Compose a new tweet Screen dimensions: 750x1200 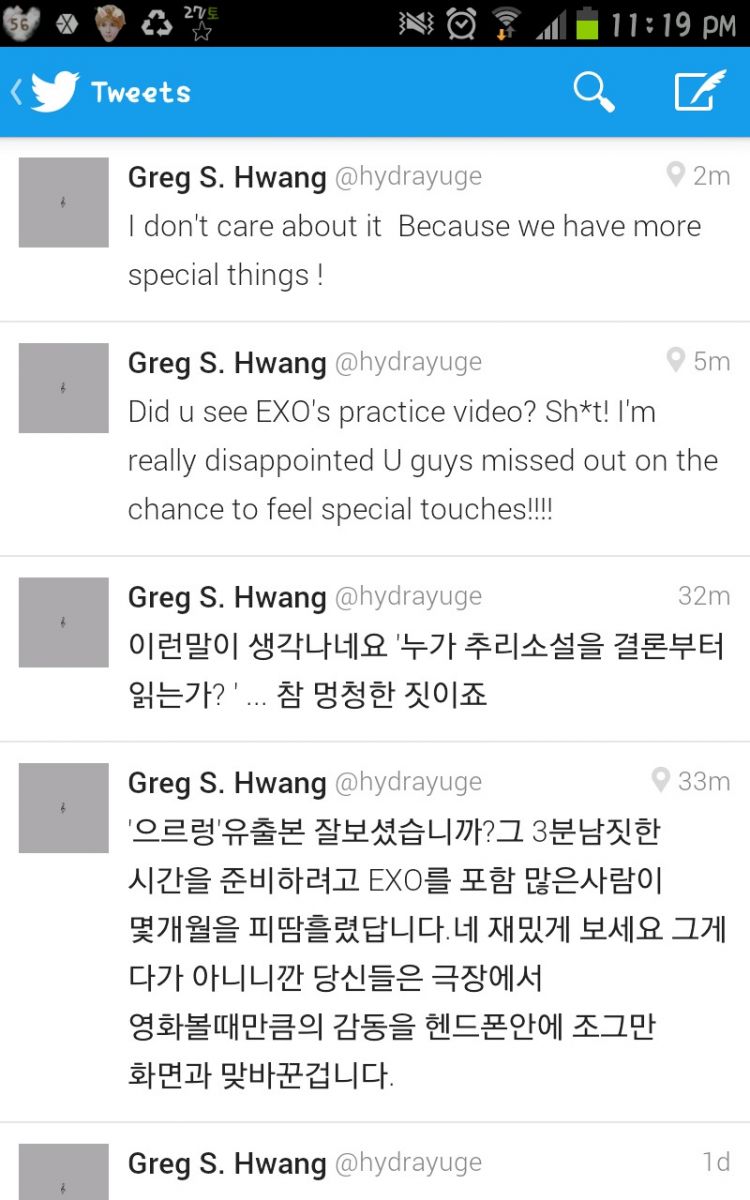click(699, 91)
